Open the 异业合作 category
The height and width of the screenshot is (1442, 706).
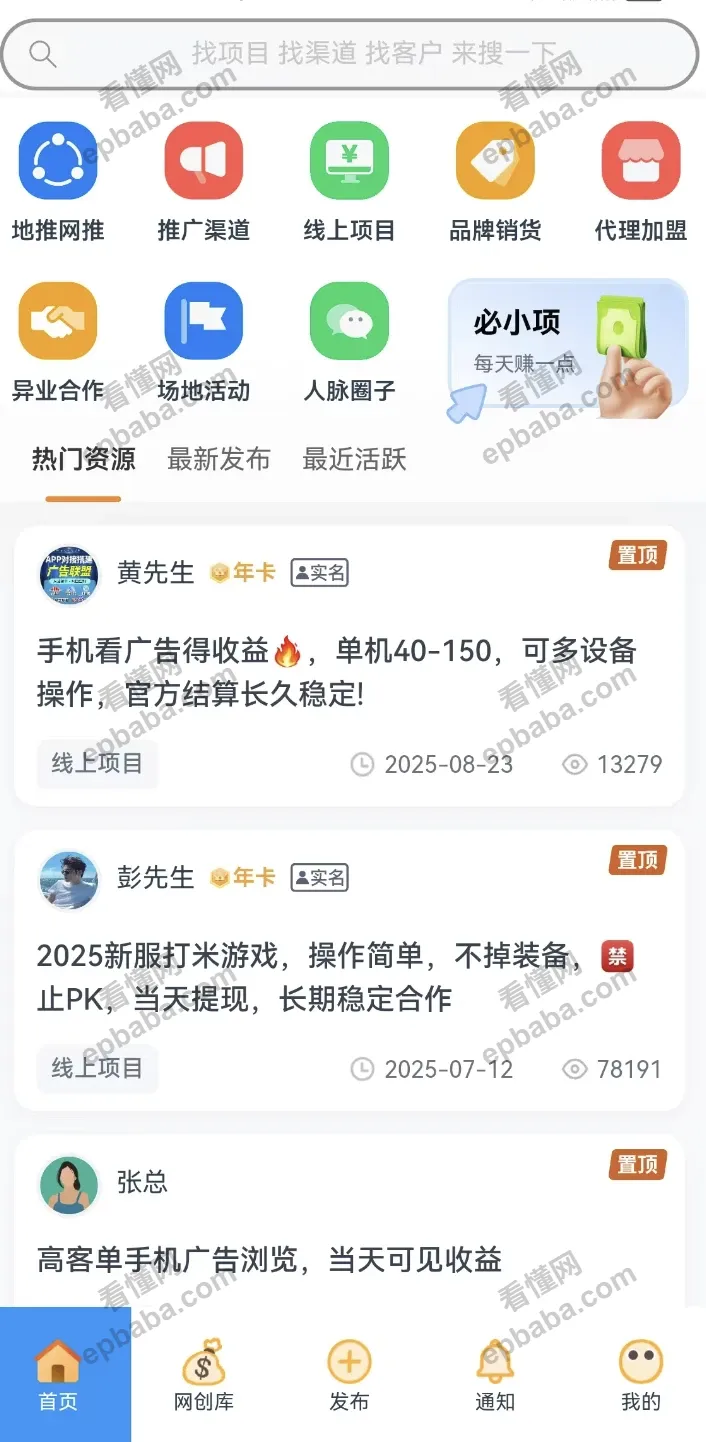tap(57, 342)
